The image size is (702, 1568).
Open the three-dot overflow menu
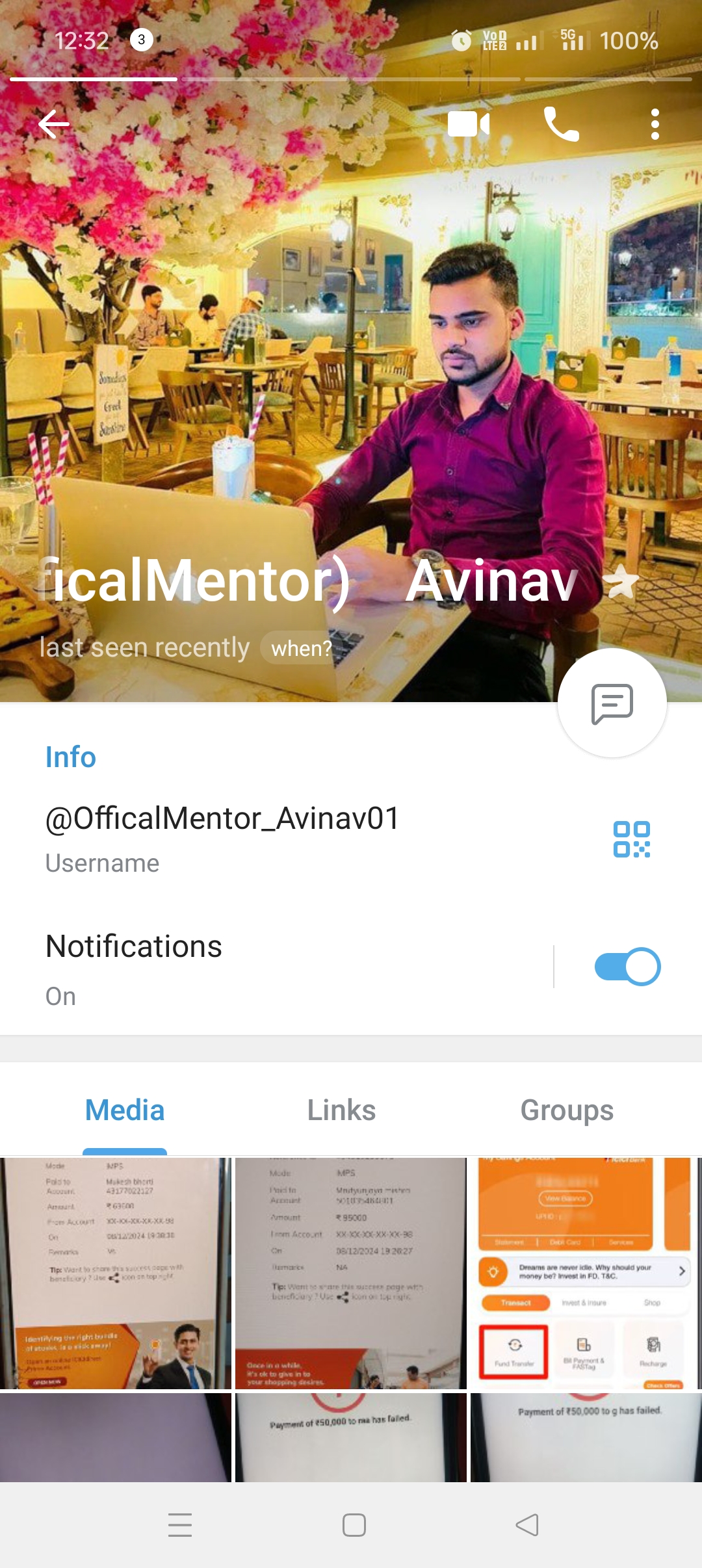[x=655, y=124]
